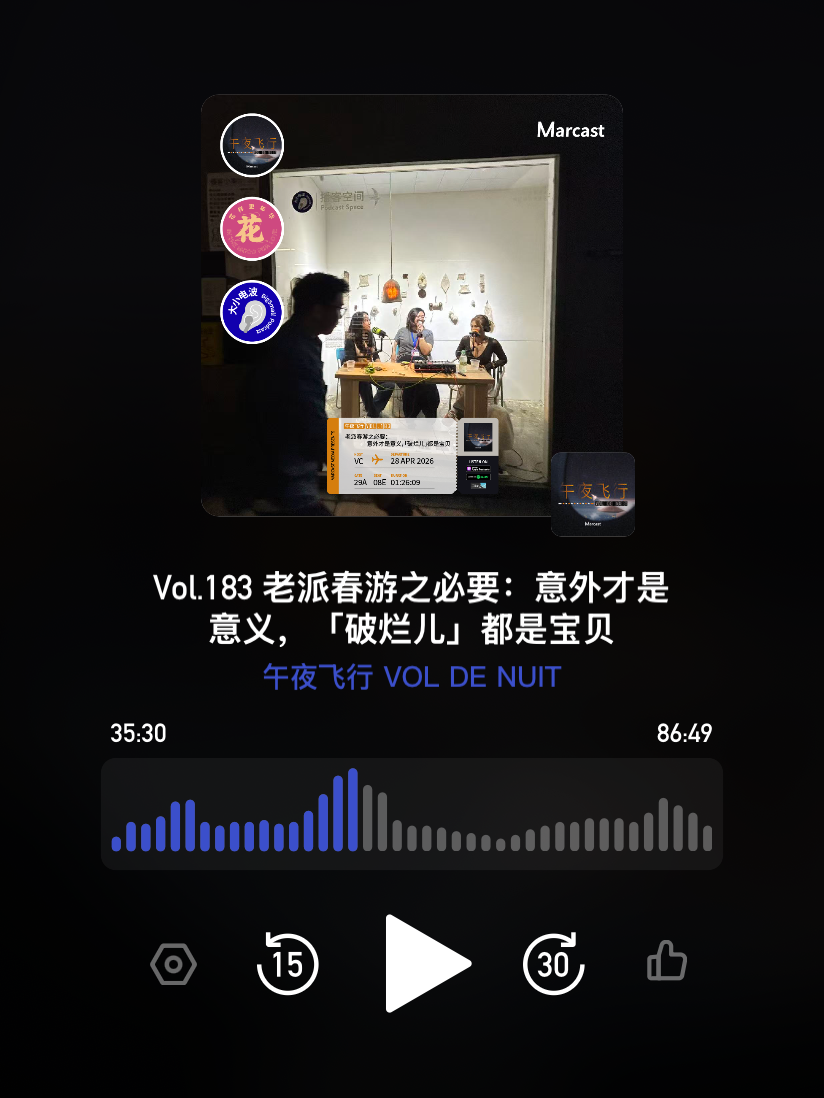Rewind 15 seconds
Image resolution: width=824 pixels, height=1098 pixels.
click(x=287, y=964)
